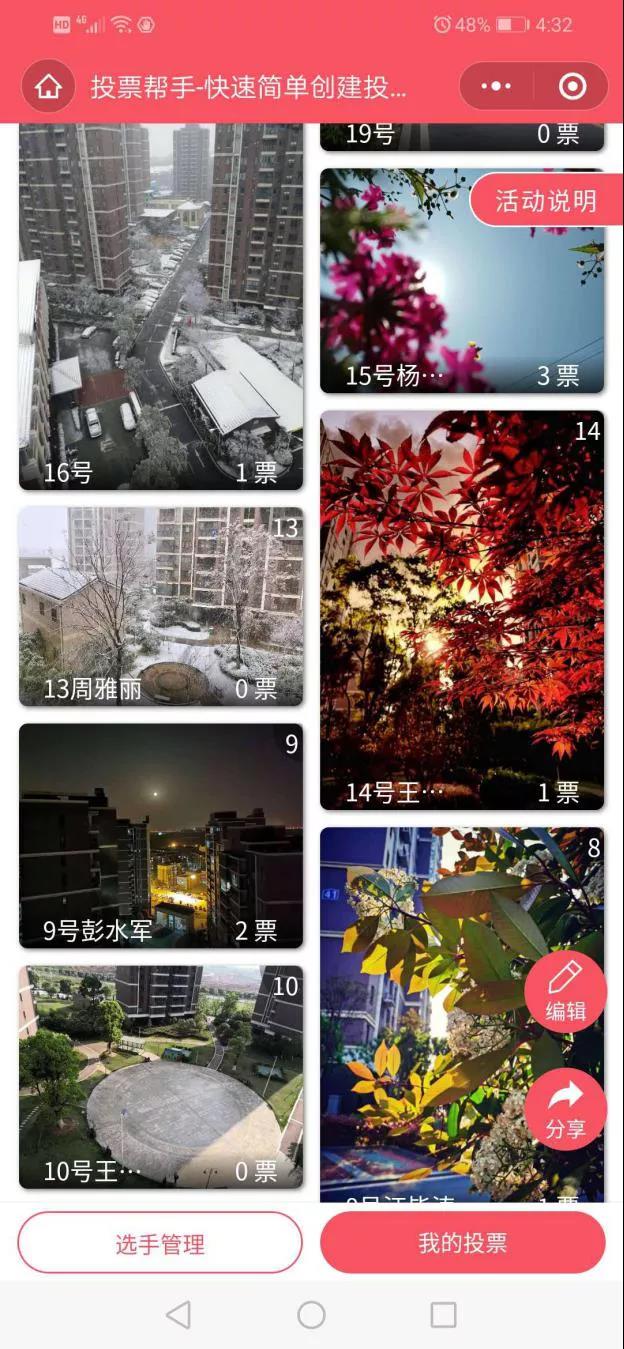This screenshot has height=1349, width=624.
Task: Select the 13周雅丽 snow courtyard entry
Action: coord(161,606)
